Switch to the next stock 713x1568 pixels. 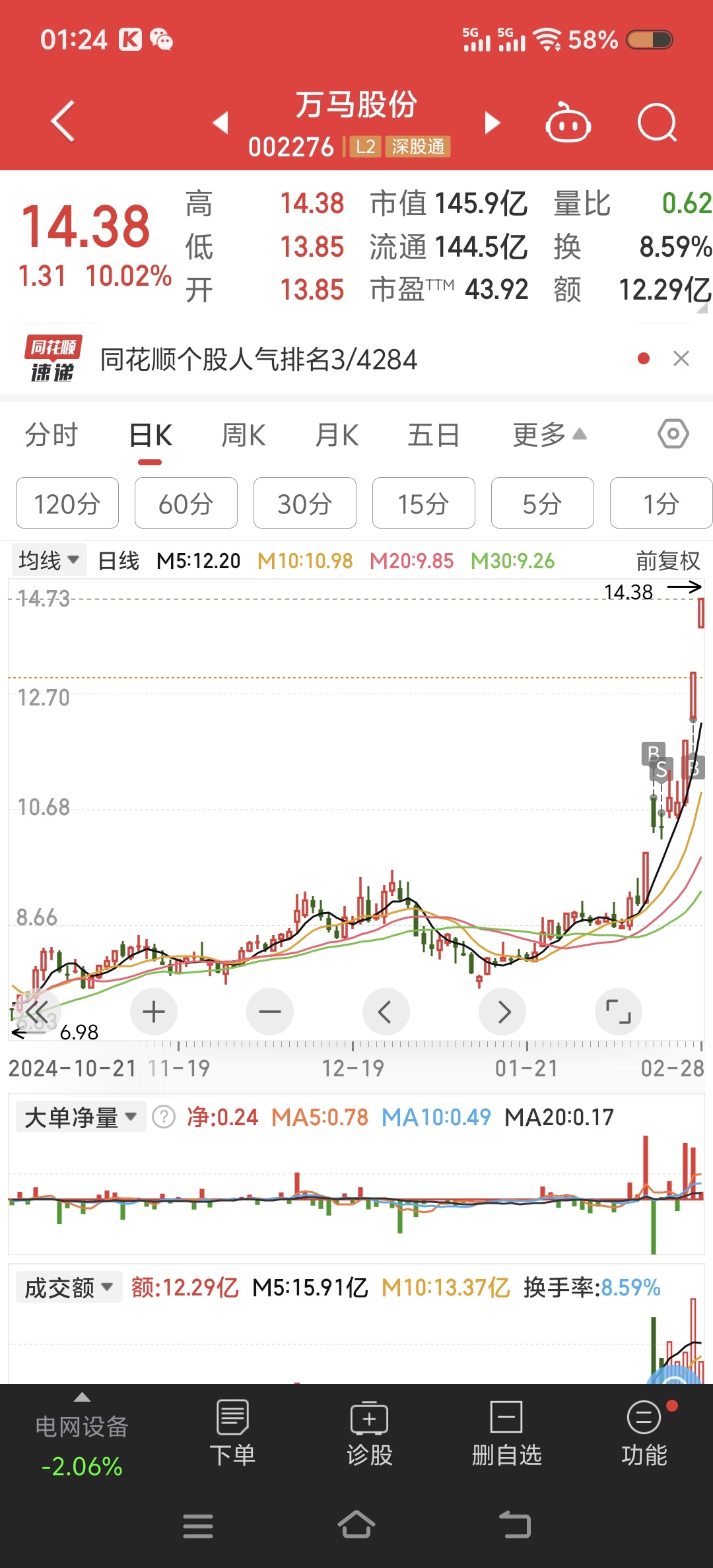(x=492, y=122)
